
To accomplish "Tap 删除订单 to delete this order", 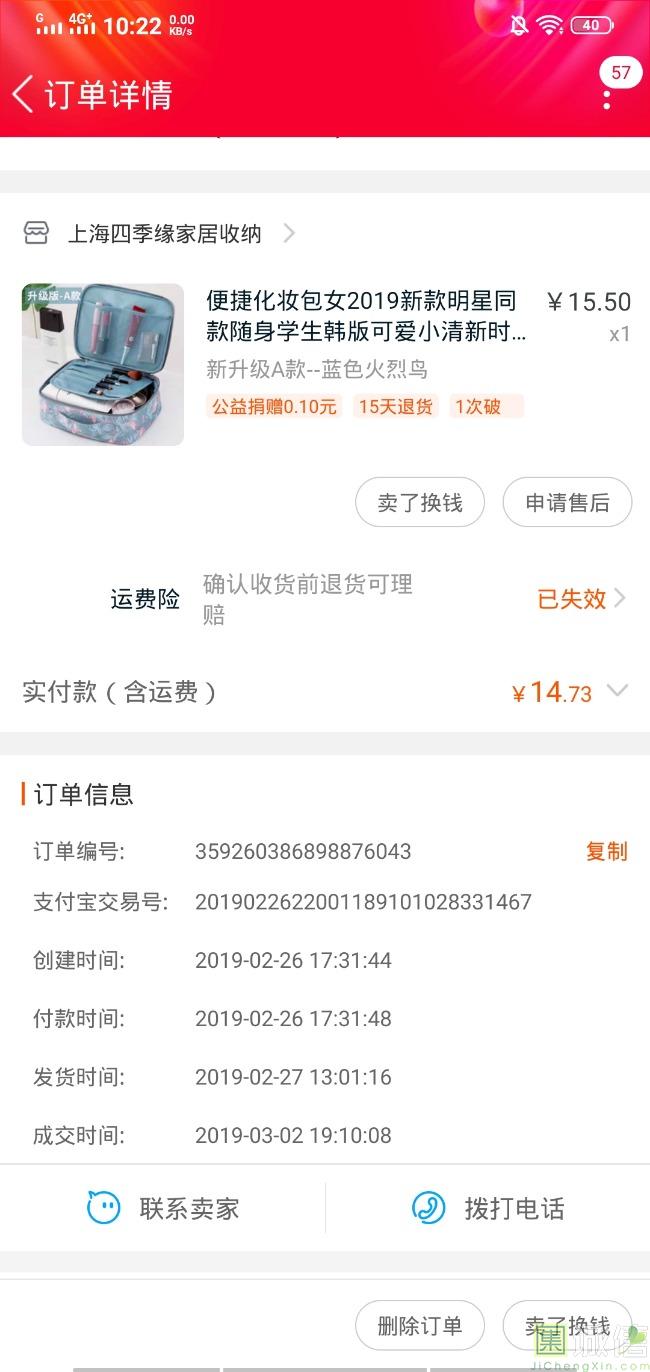I will (420, 1326).
